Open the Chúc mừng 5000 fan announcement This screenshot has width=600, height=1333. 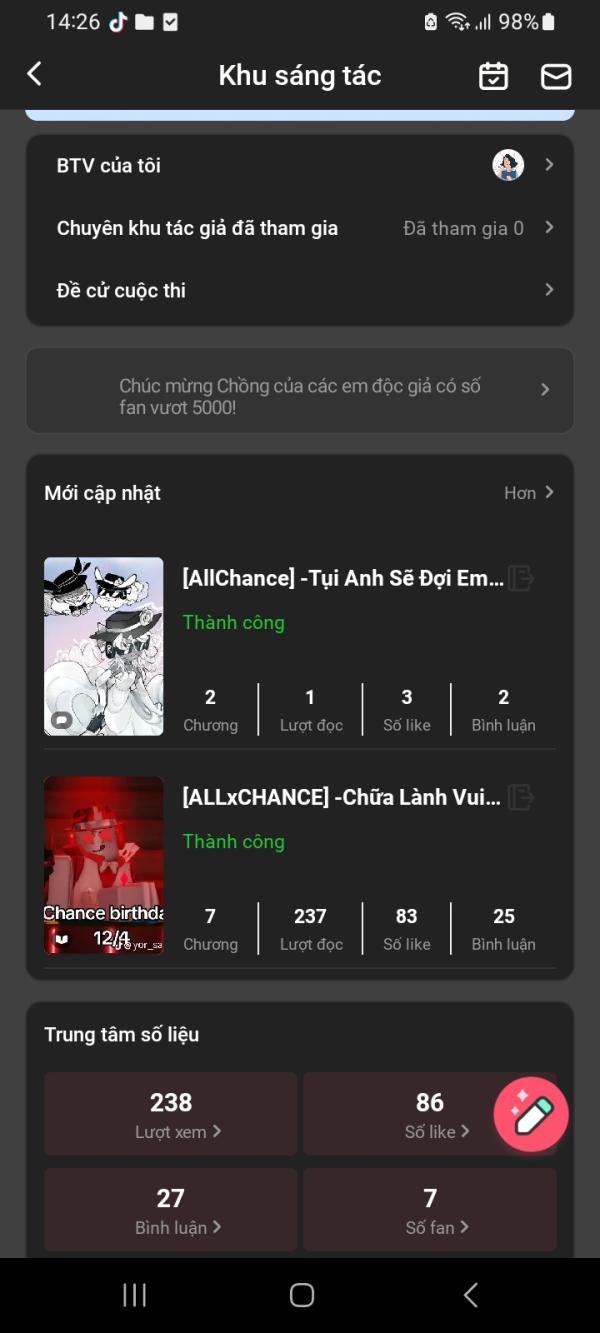(300, 389)
